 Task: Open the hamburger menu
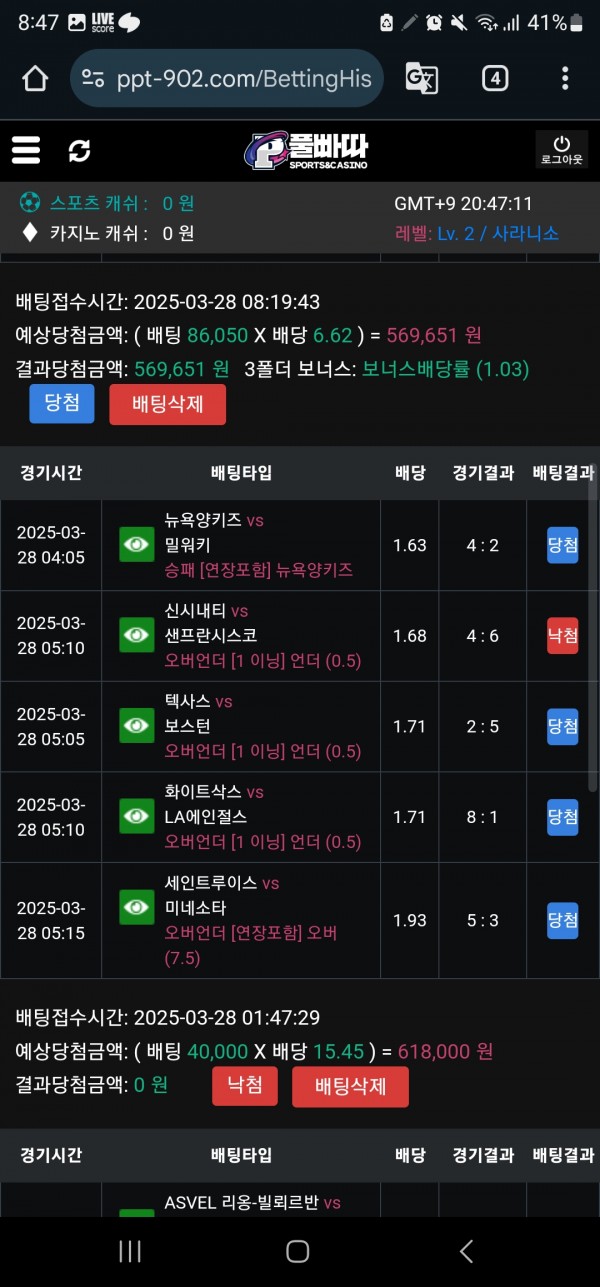pos(26,150)
